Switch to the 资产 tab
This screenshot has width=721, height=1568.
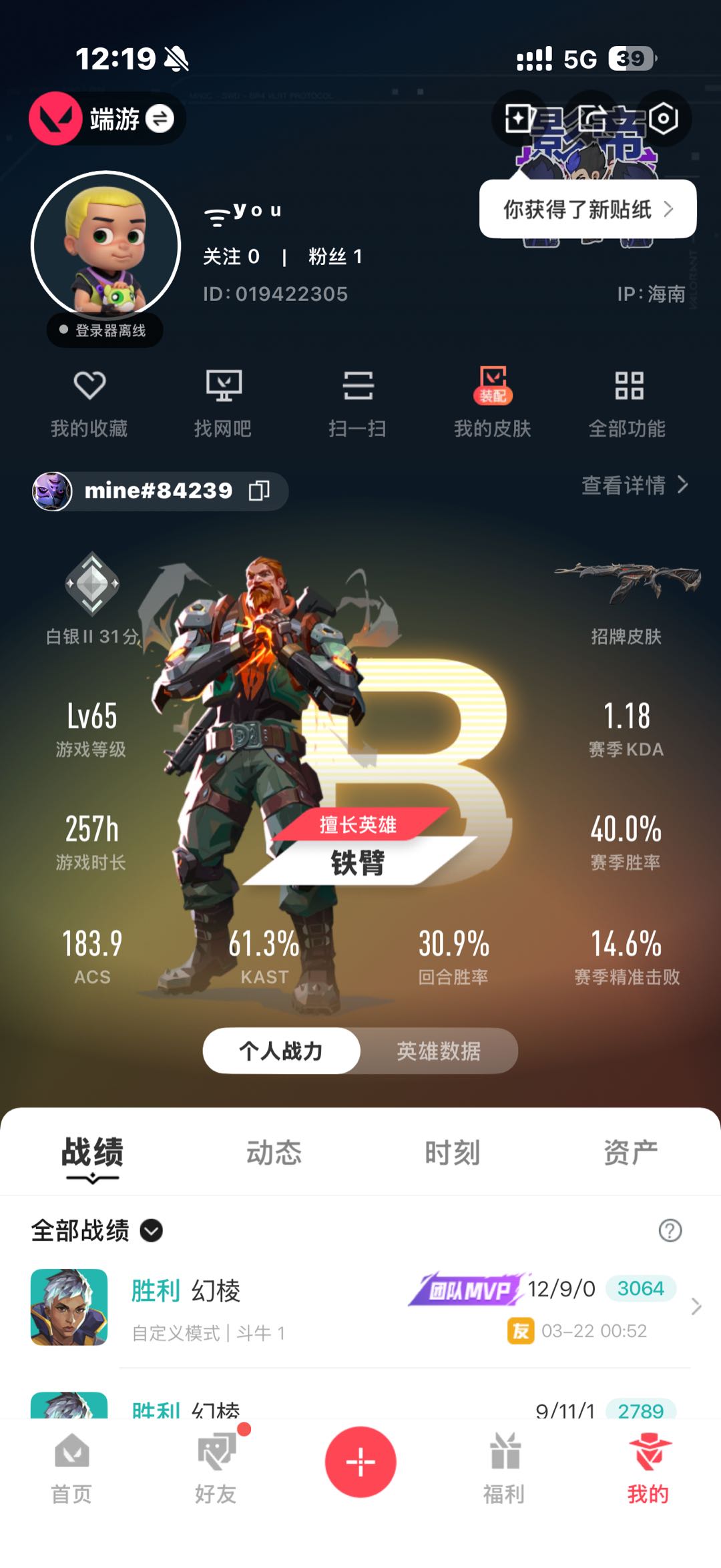[630, 1153]
